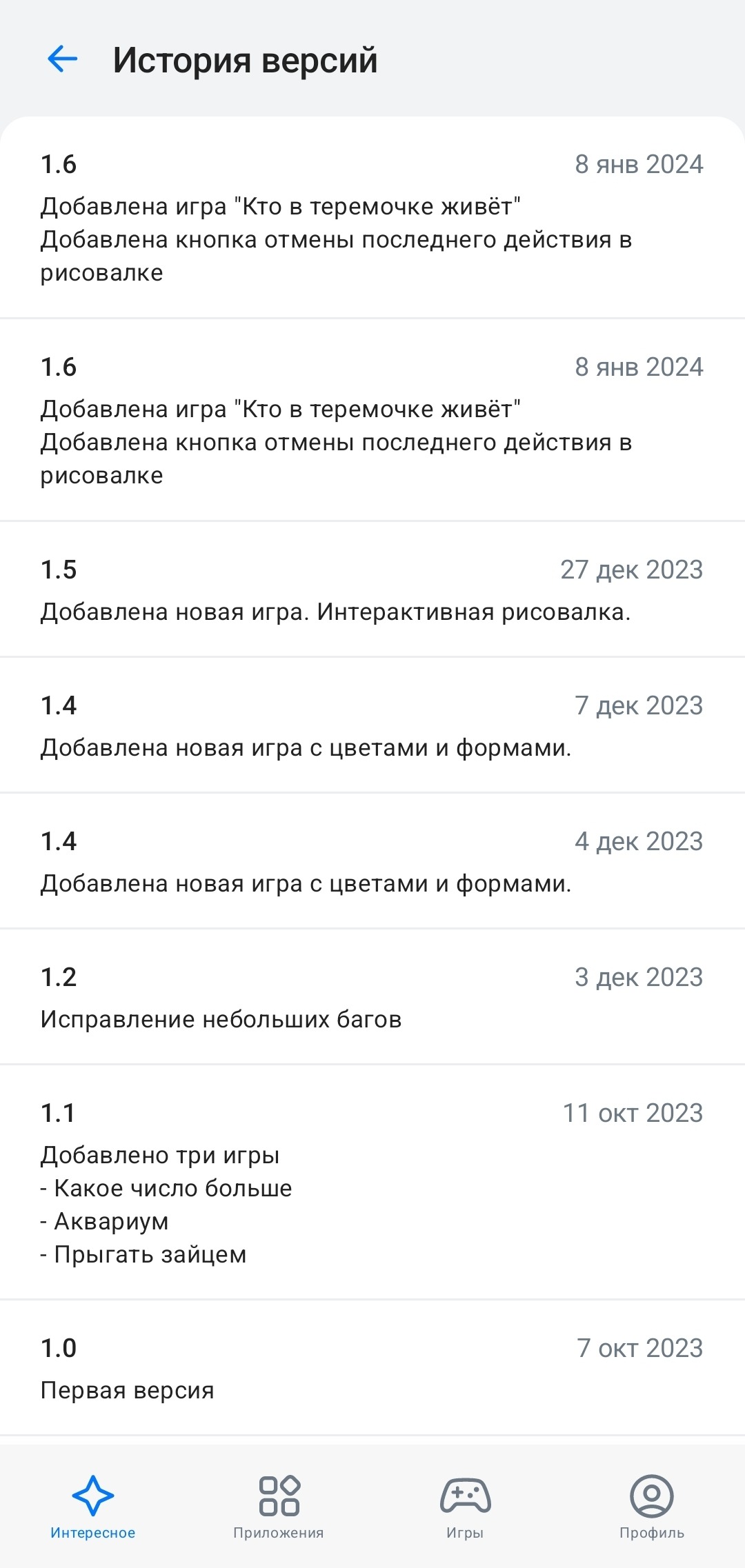Switch to the Интересное tab
The width and height of the screenshot is (745, 1568).
click(x=93, y=1506)
